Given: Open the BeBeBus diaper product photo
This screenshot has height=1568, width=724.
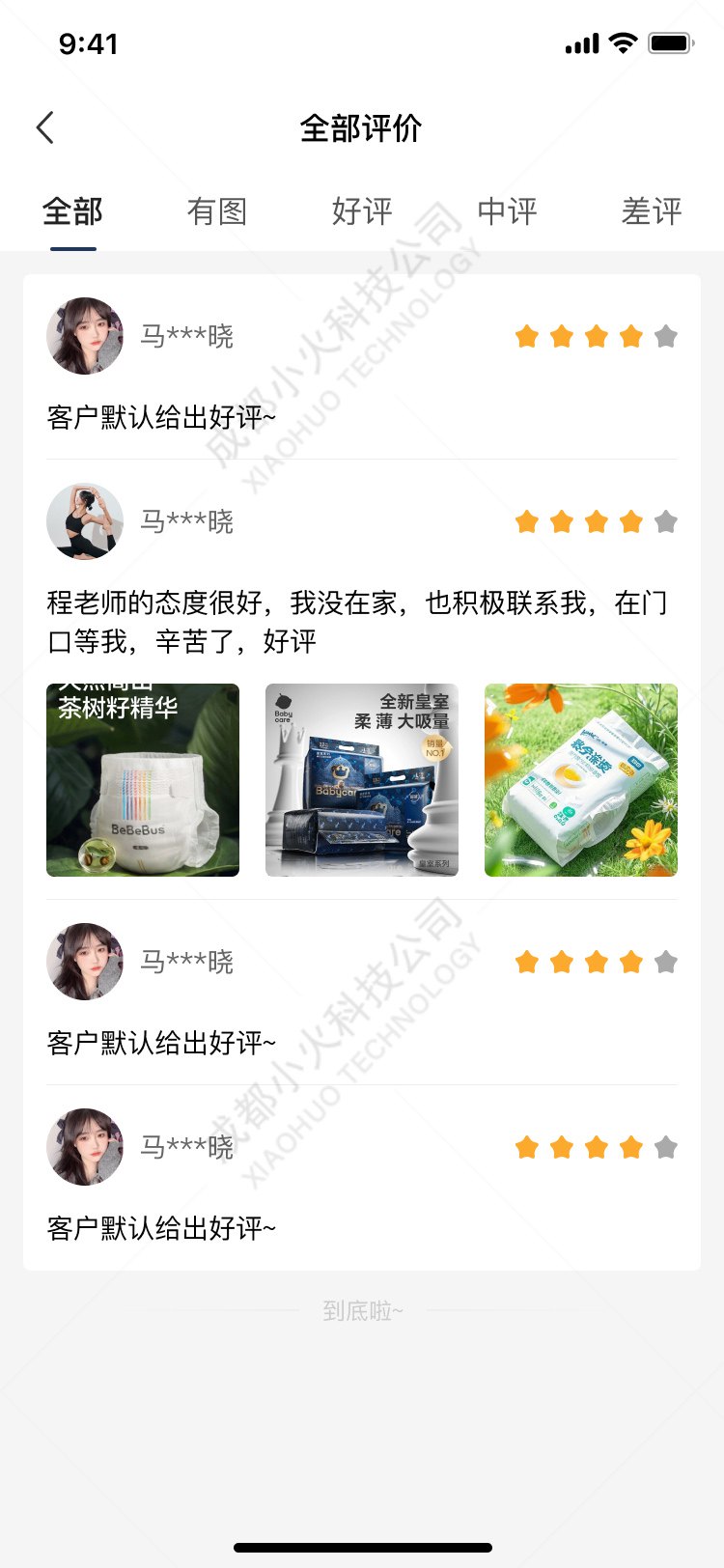Looking at the screenshot, I should [x=143, y=779].
